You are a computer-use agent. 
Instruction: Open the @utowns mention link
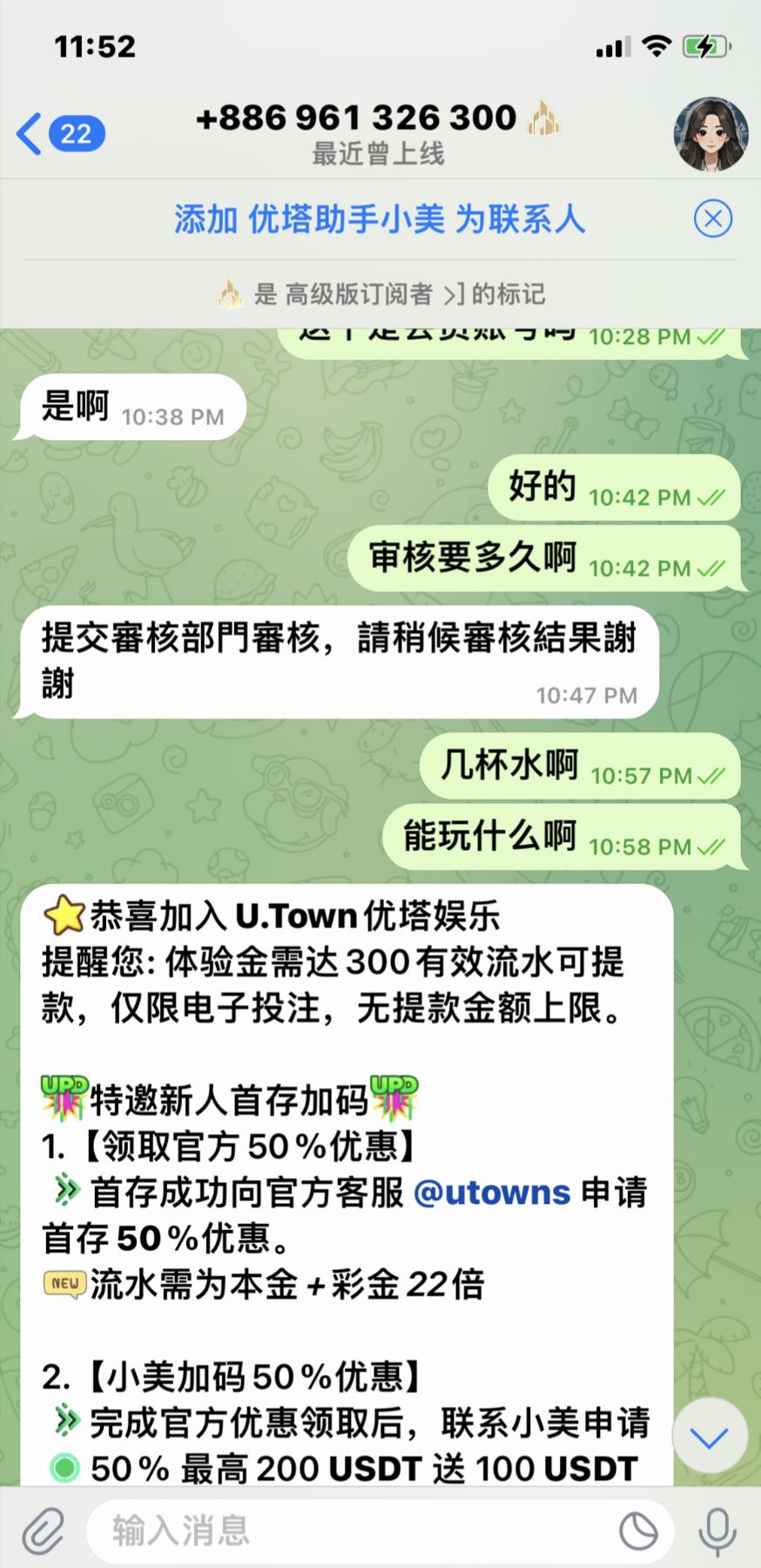click(x=492, y=1193)
